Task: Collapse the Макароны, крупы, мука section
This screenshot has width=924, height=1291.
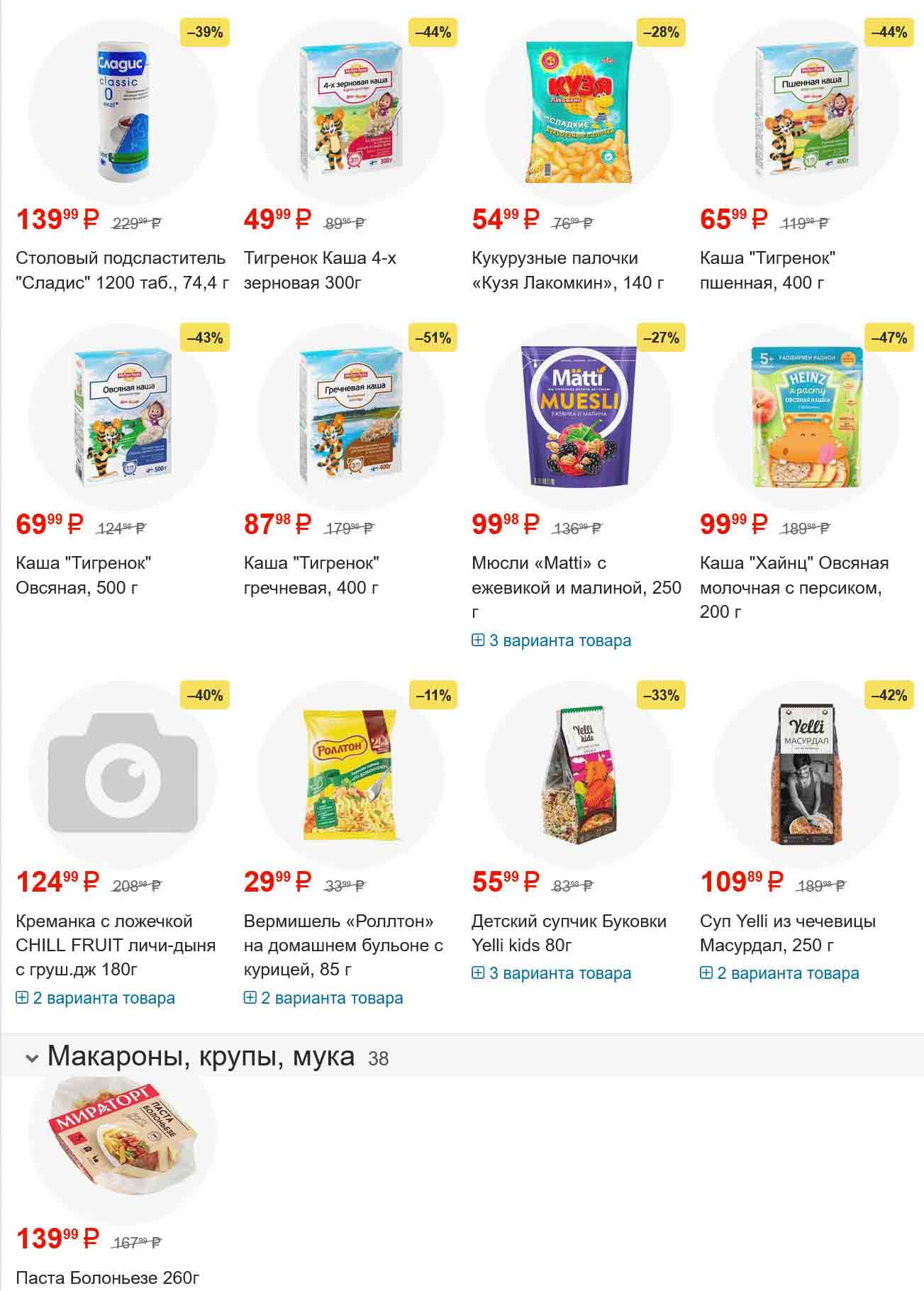Action: pyautogui.click(x=31, y=1058)
